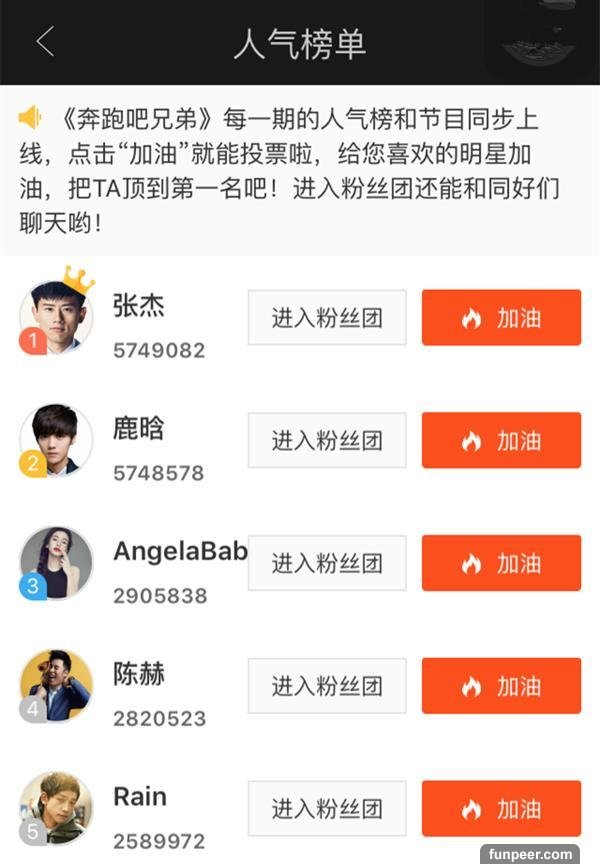600x864 pixels.
Task: Tap Rain's profile picture
Action: [56, 808]
